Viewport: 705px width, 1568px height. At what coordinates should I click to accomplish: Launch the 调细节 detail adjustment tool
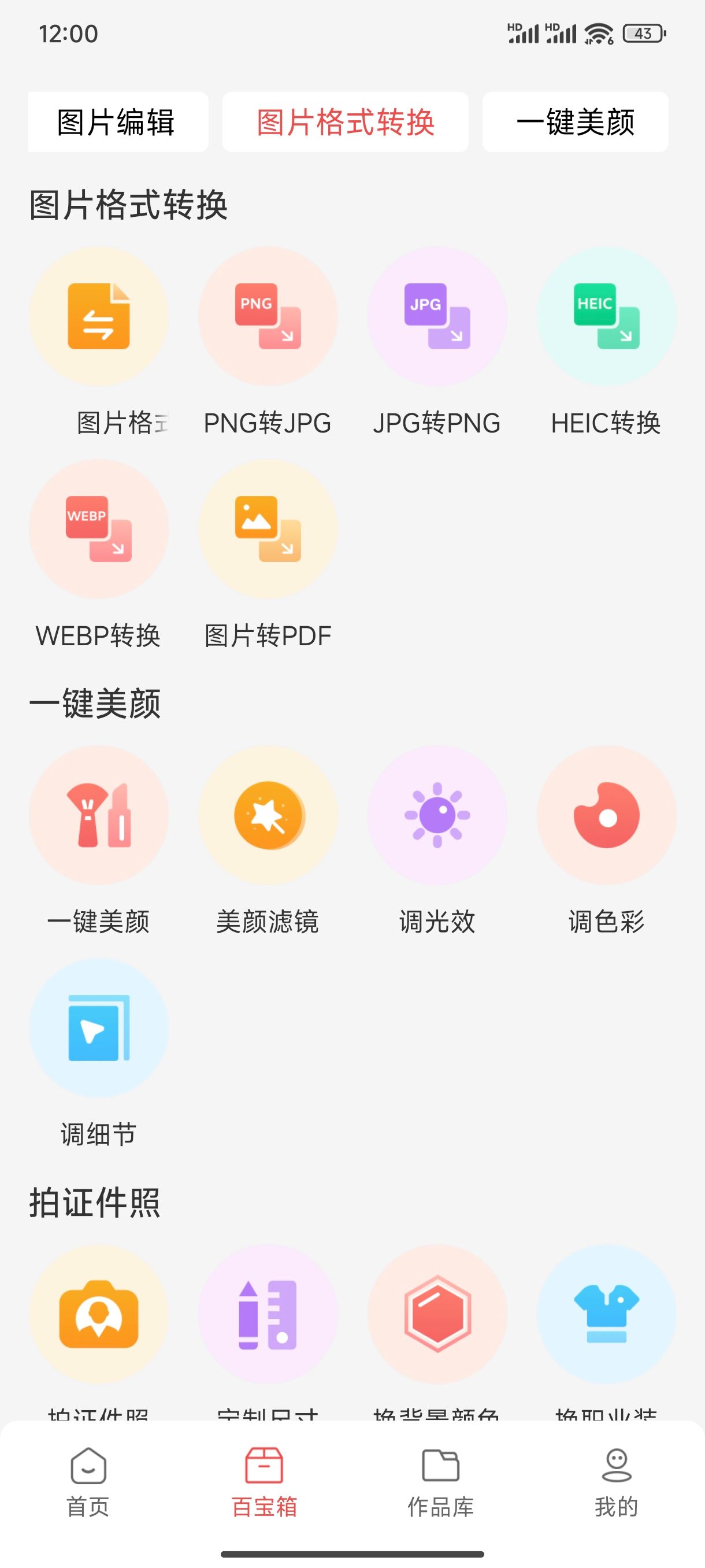tap(99, 1028)
